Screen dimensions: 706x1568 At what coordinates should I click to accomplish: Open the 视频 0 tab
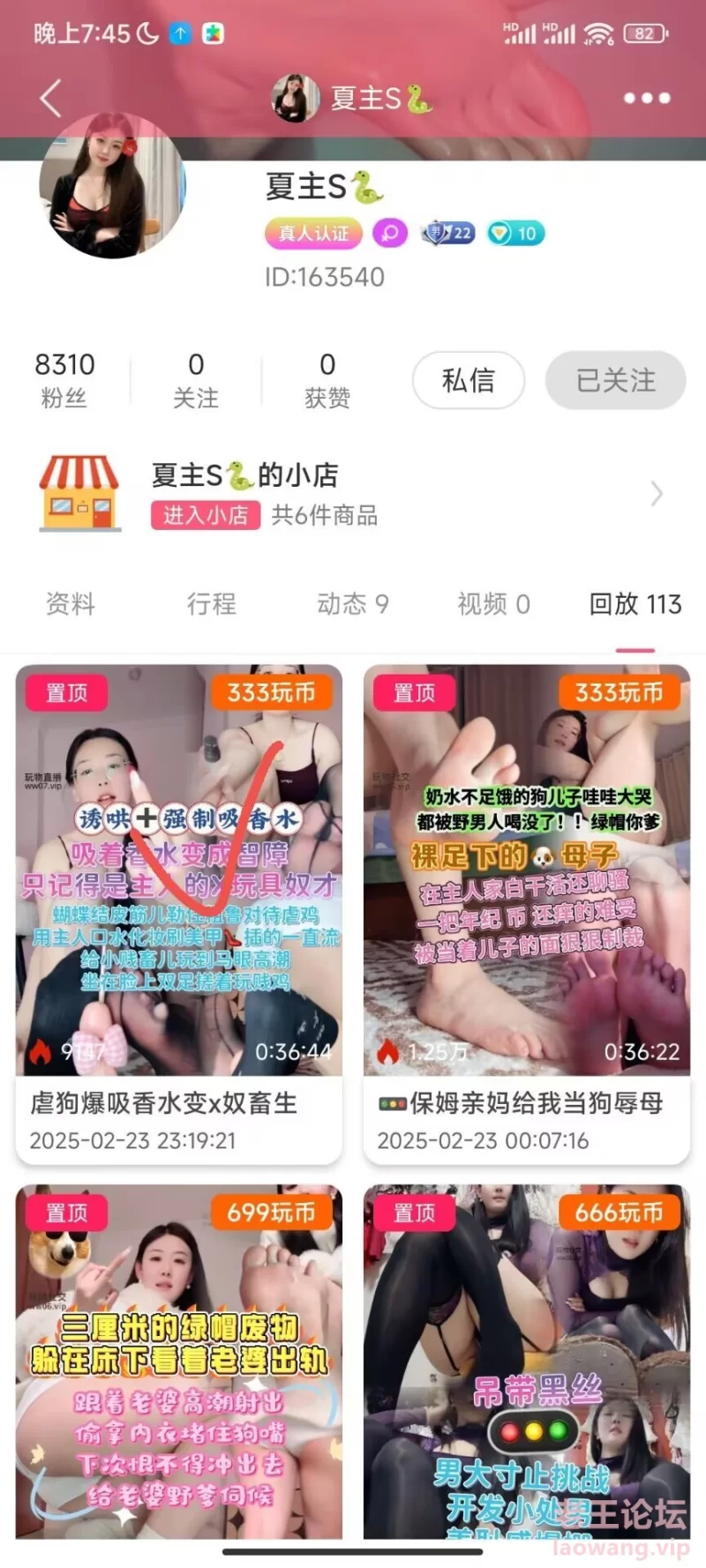493,604
